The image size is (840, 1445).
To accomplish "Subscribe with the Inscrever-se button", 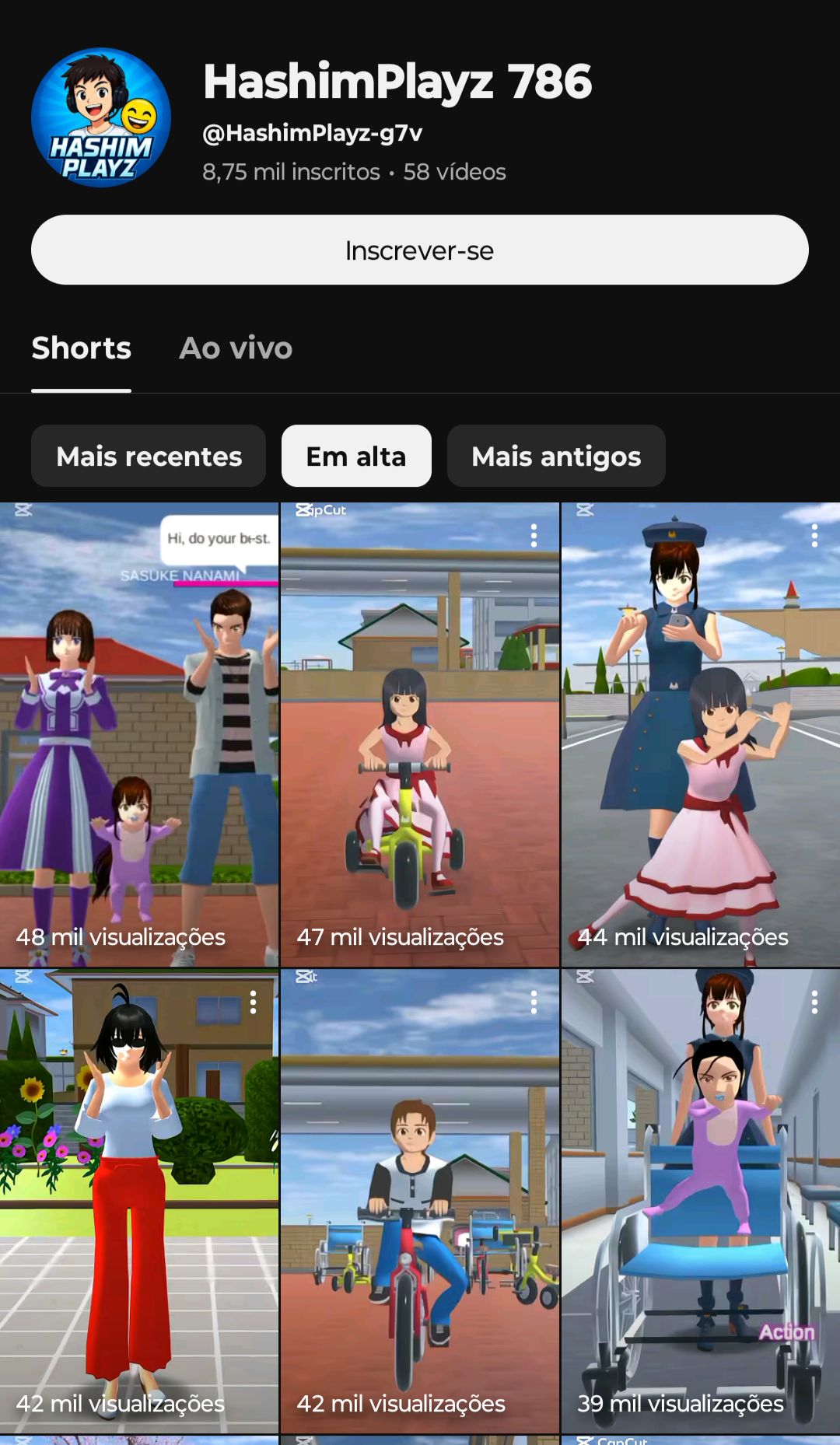I will click(x=420, y=250).
